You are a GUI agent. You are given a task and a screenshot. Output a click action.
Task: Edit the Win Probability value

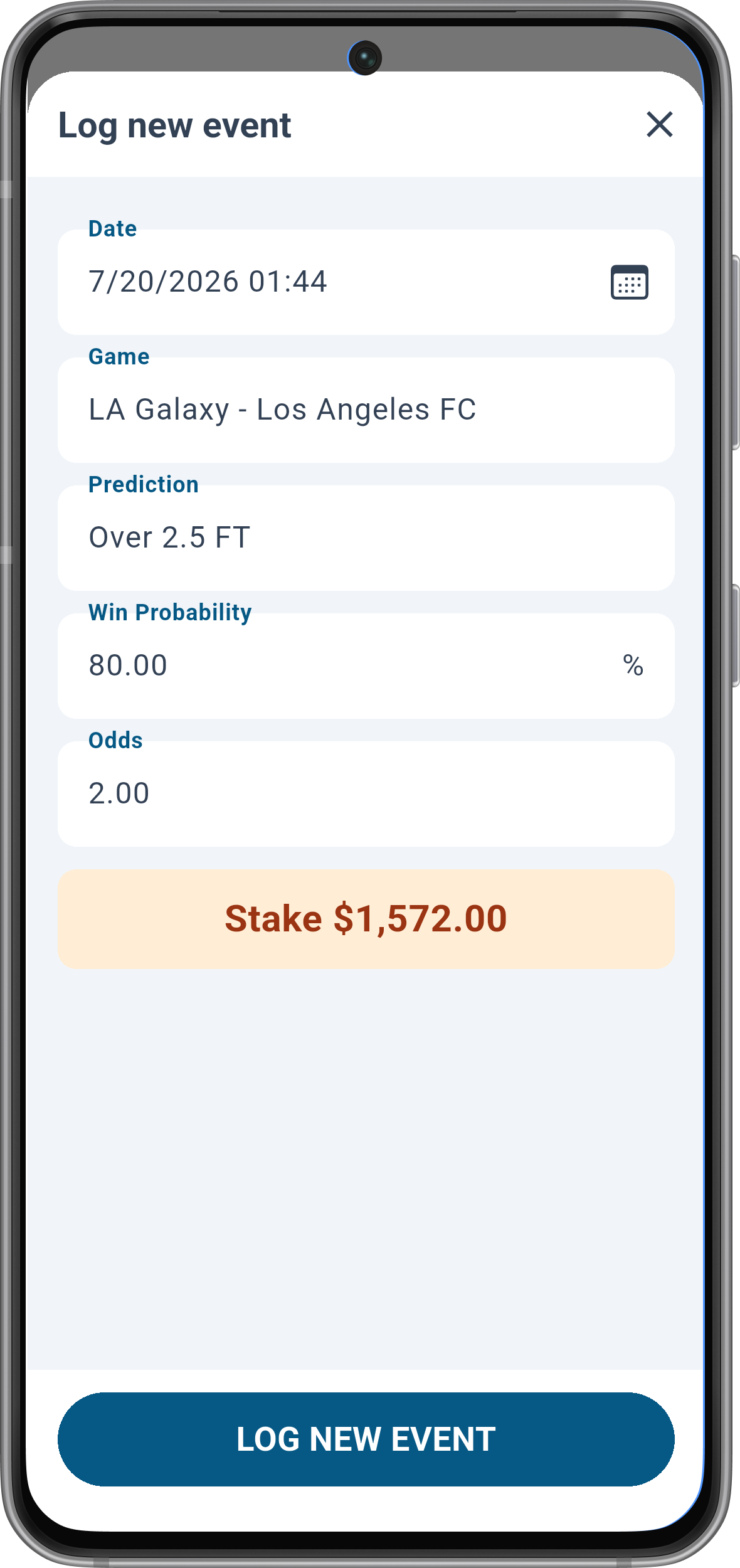pyautogui.click(x=366, y=666)
